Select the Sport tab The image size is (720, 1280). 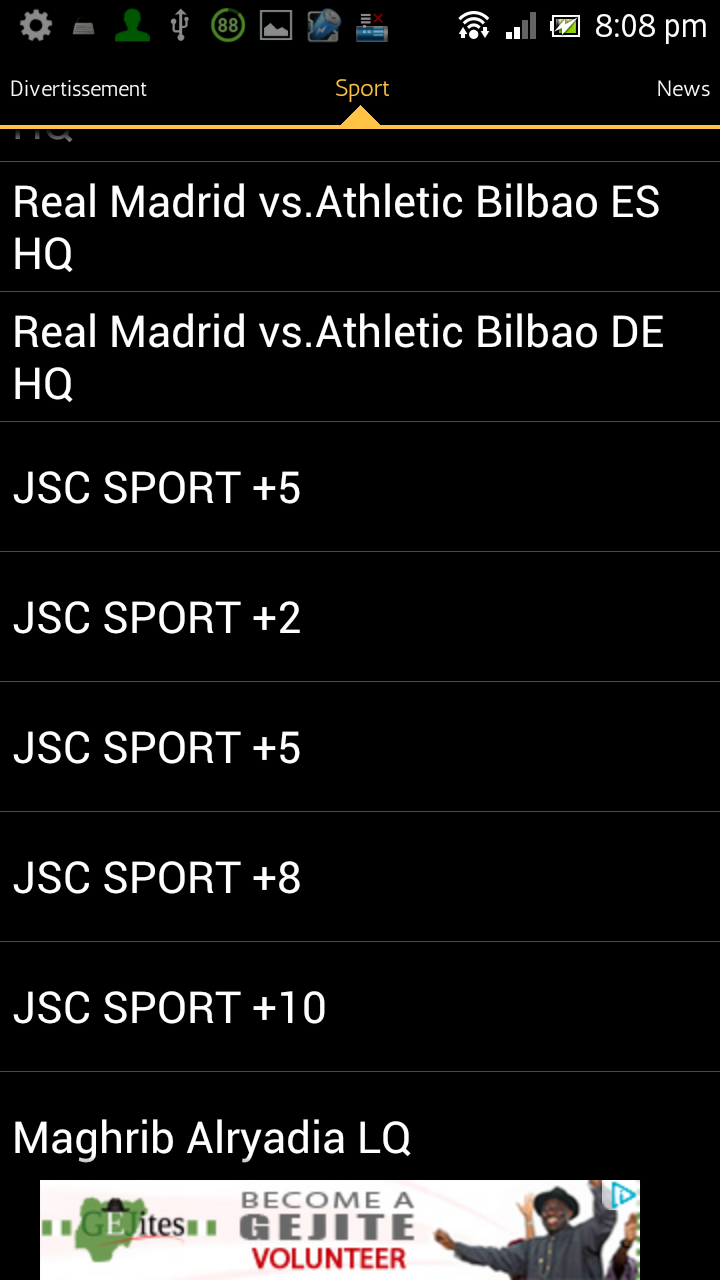(x=361, y=89)
